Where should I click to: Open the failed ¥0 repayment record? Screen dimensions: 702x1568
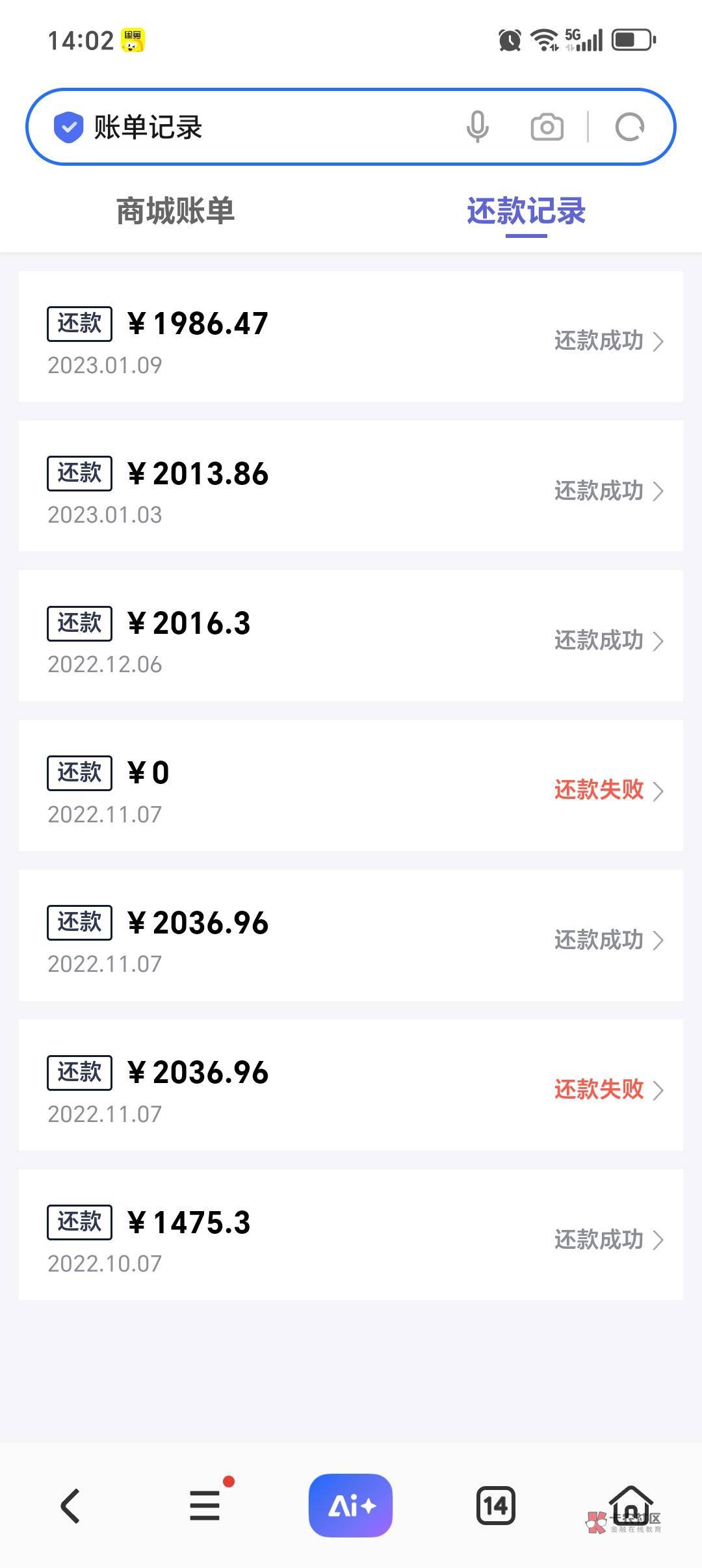pos(351,785)
